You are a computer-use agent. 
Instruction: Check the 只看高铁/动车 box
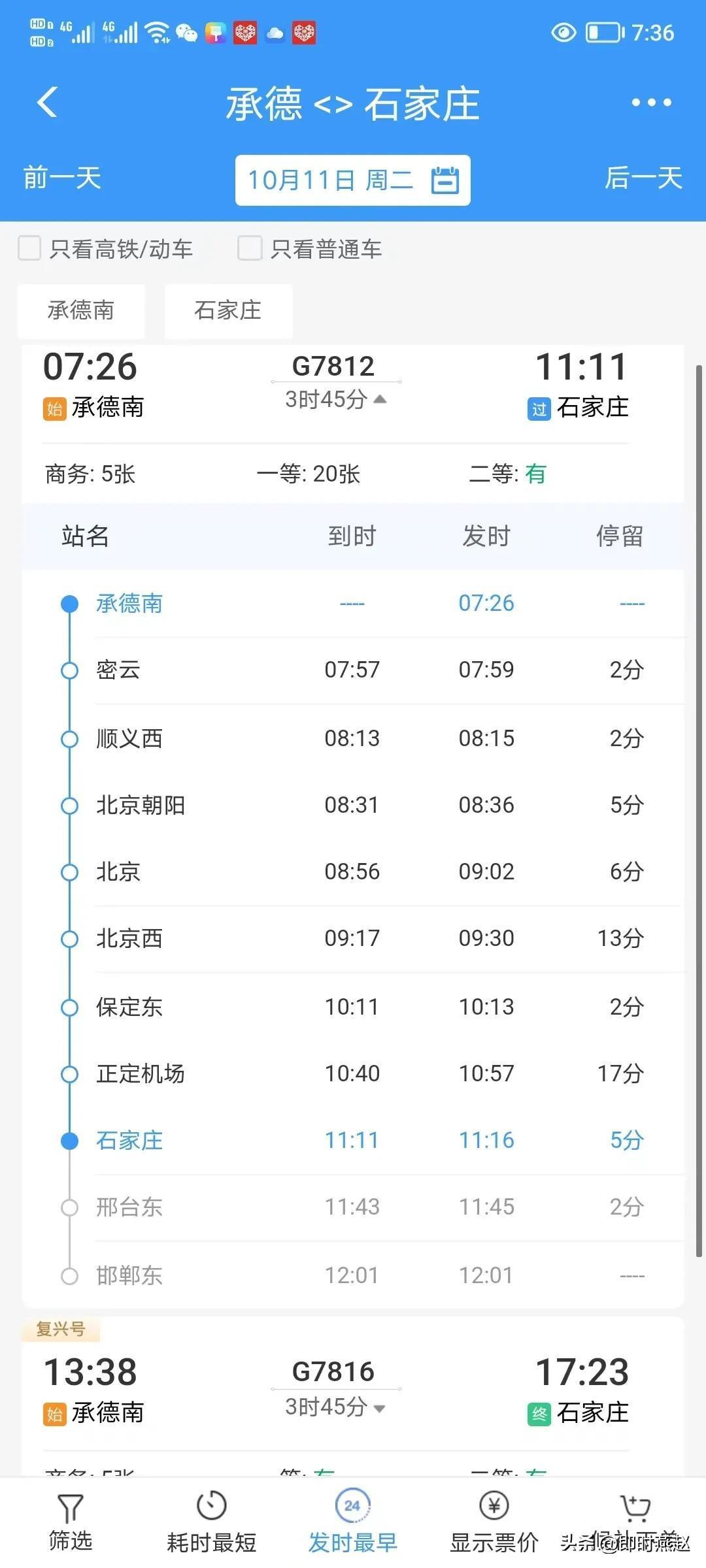[x=30, y=248]
